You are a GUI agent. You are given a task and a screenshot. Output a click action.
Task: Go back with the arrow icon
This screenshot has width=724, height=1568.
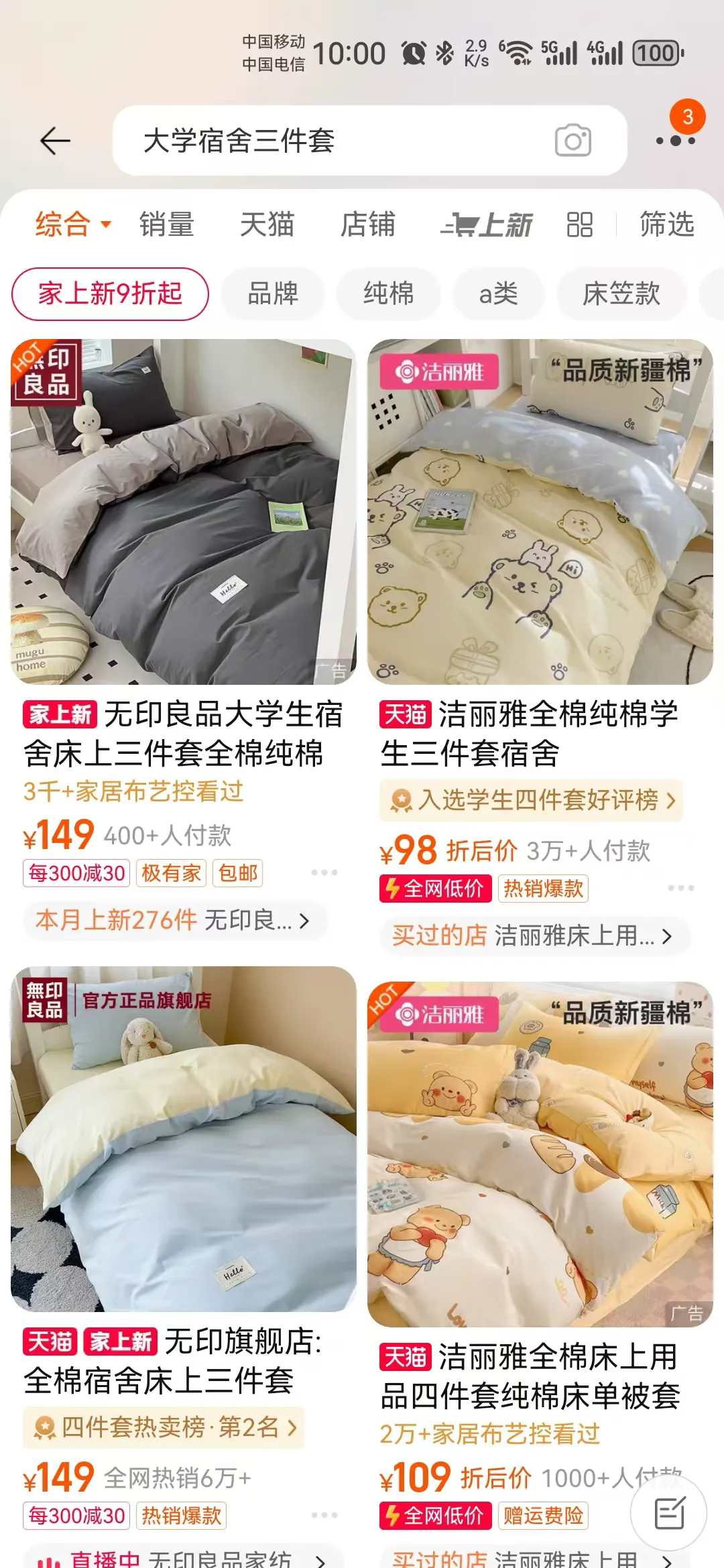[55, 141]
